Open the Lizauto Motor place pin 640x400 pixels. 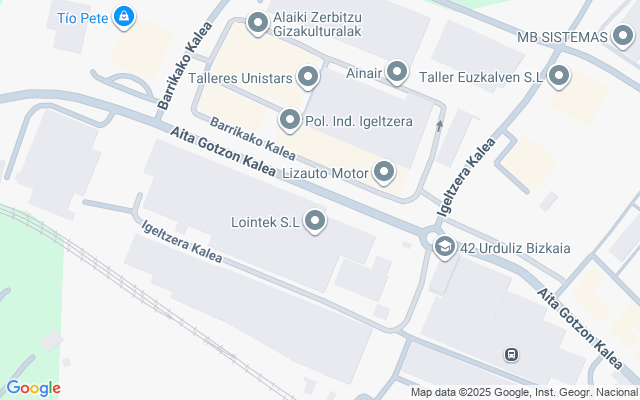click(x=385, y=173)
